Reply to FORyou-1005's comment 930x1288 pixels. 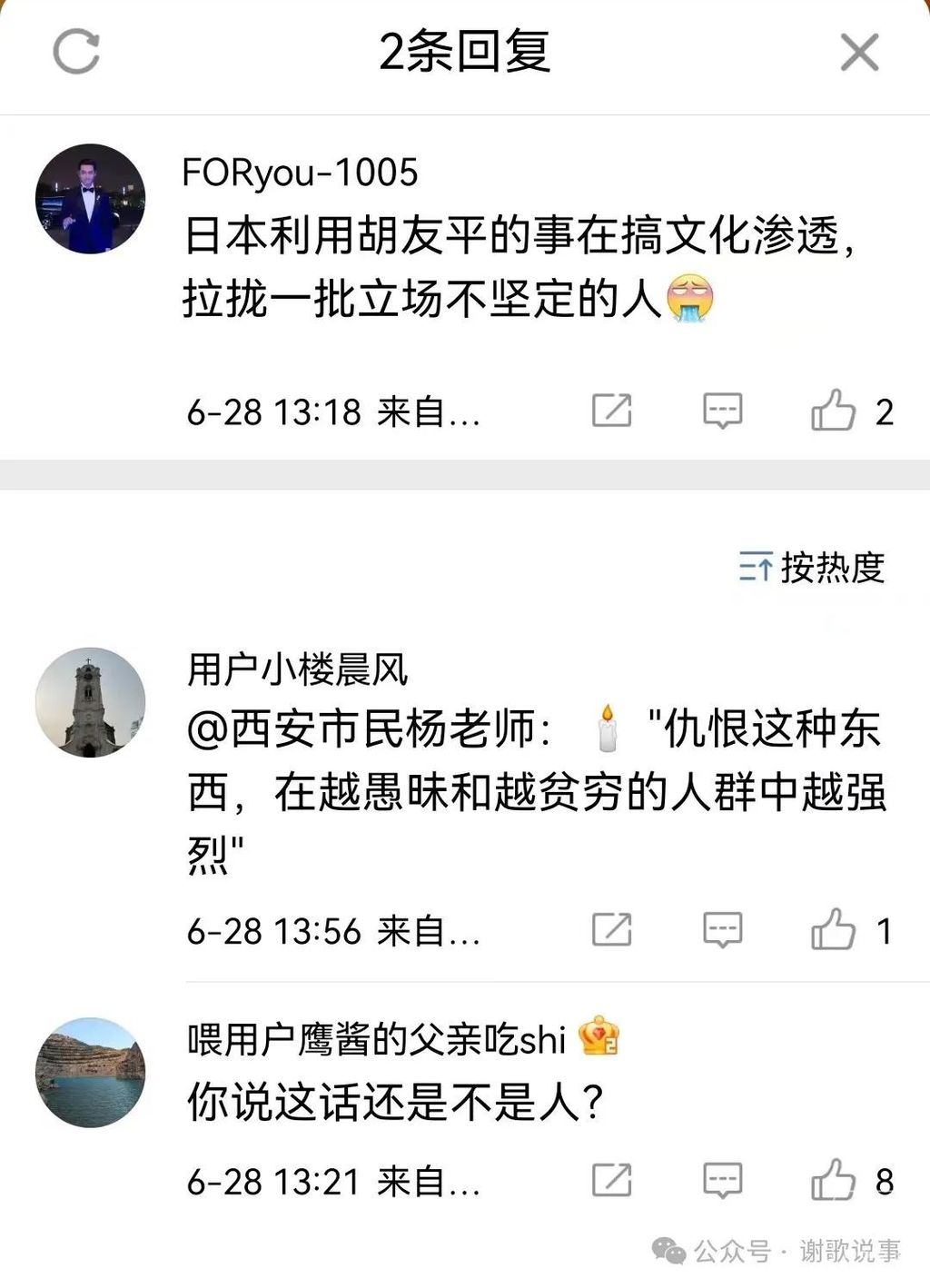(722, 411)
